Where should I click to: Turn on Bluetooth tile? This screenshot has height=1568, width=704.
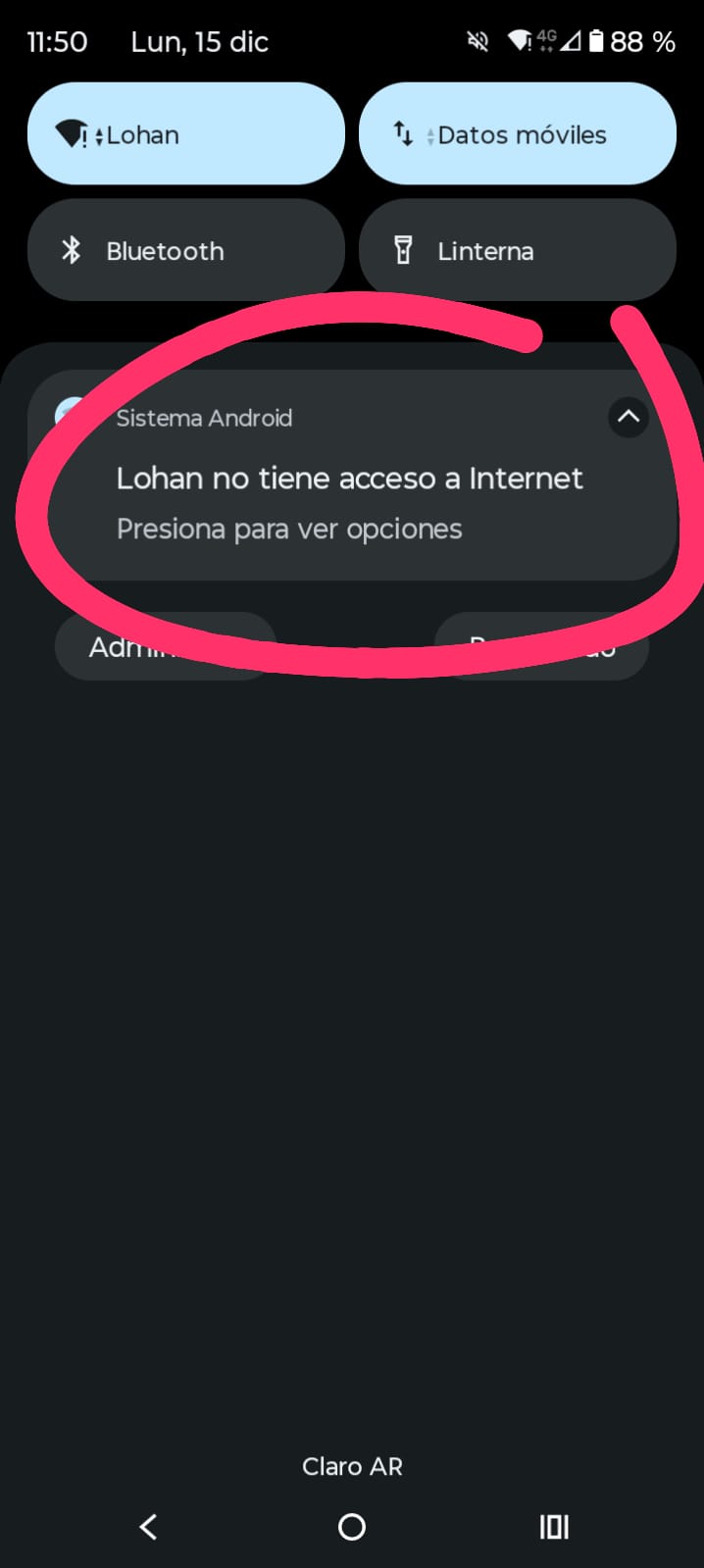click(x=185, y=251)
